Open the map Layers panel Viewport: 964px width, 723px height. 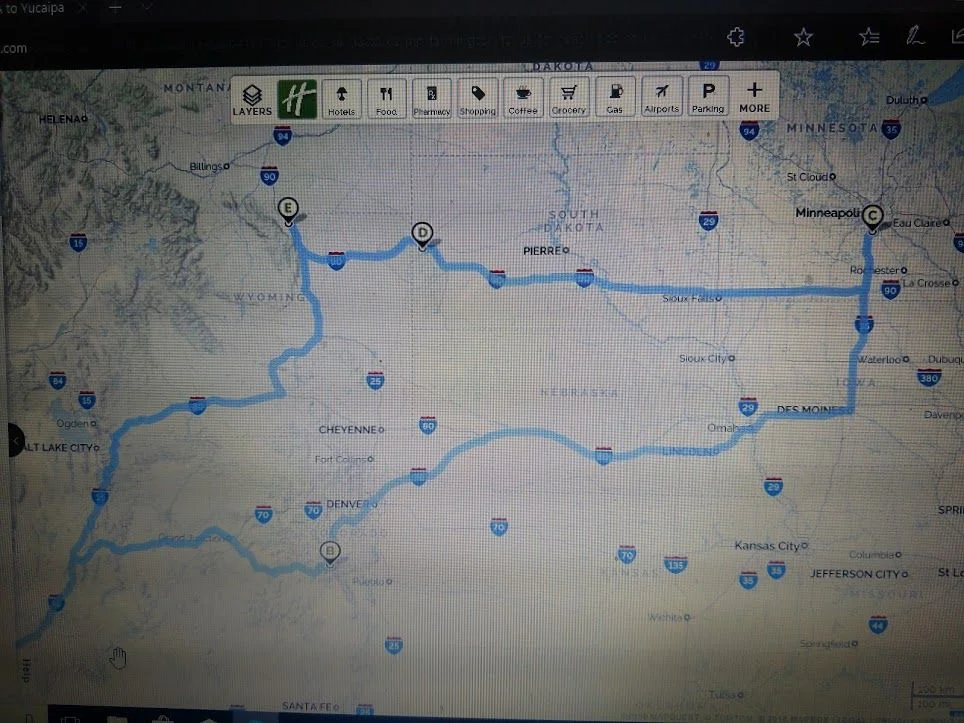click(x=252, y=98)
